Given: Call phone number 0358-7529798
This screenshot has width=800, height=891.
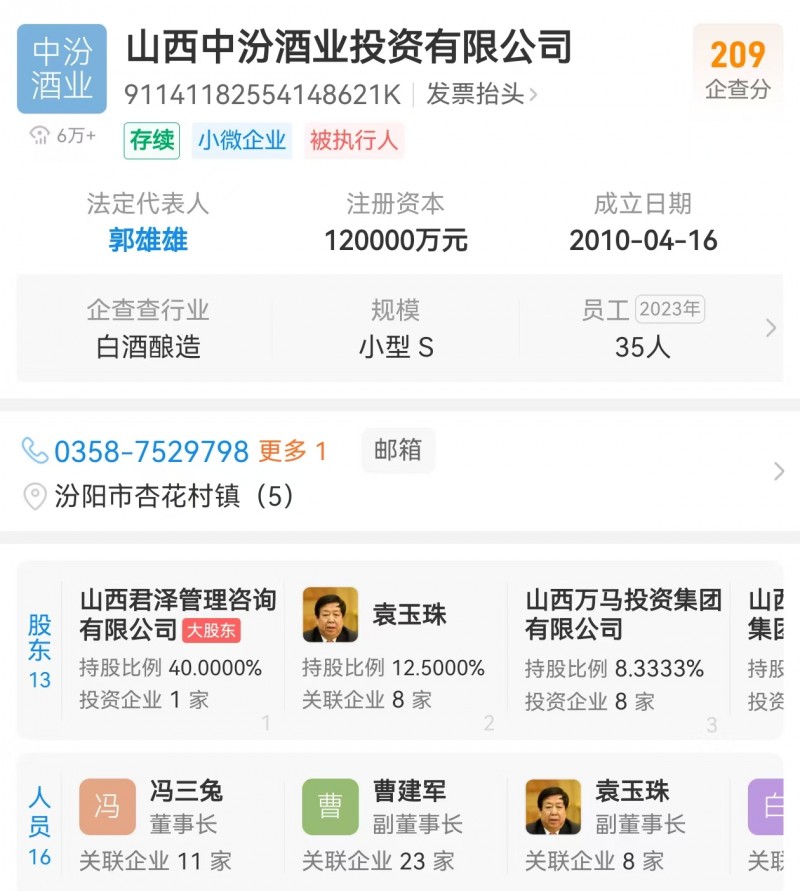Looking at the screenshot, I should [150, 452].
